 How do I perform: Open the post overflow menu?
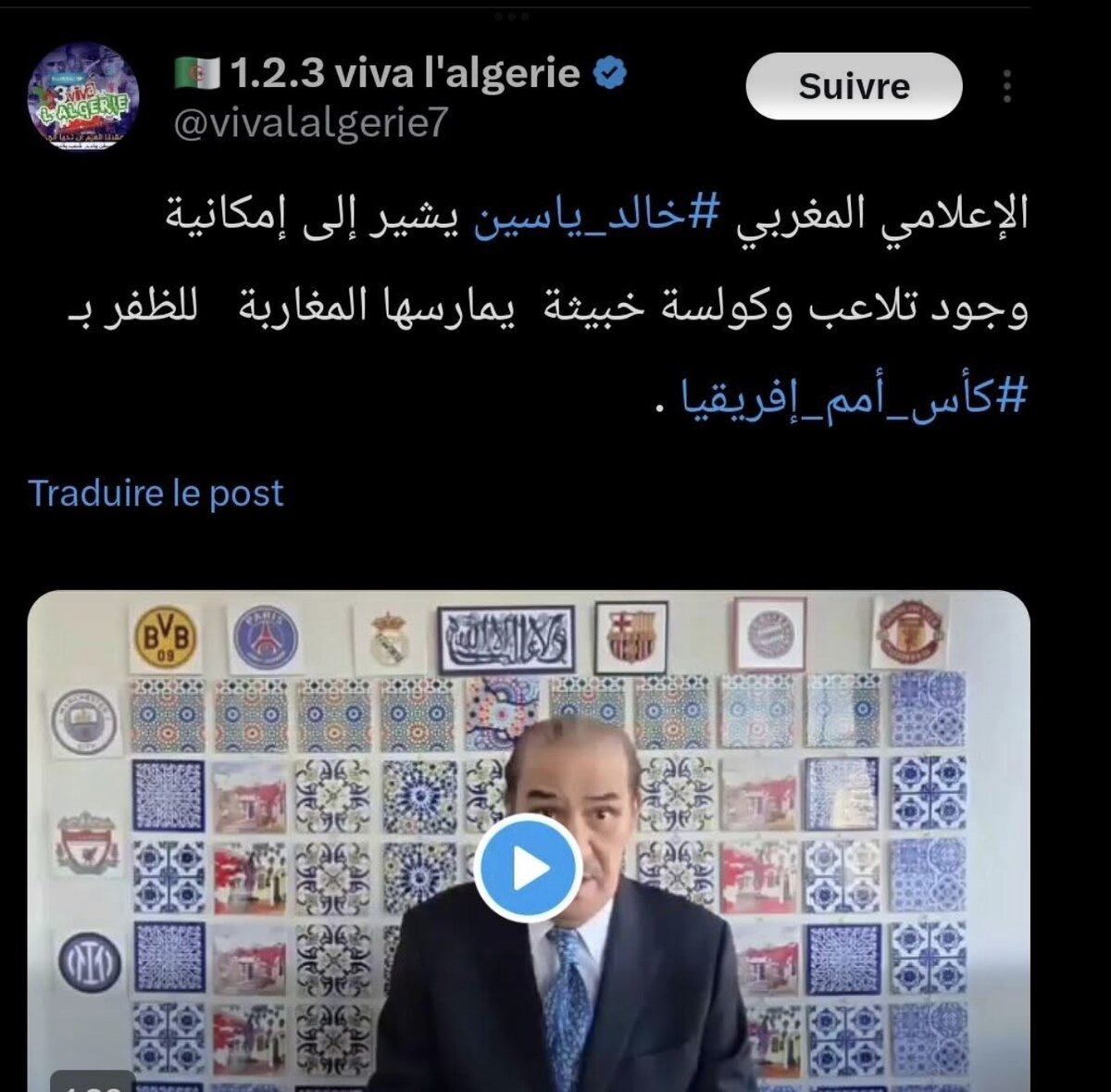(x=1006, y=86)
